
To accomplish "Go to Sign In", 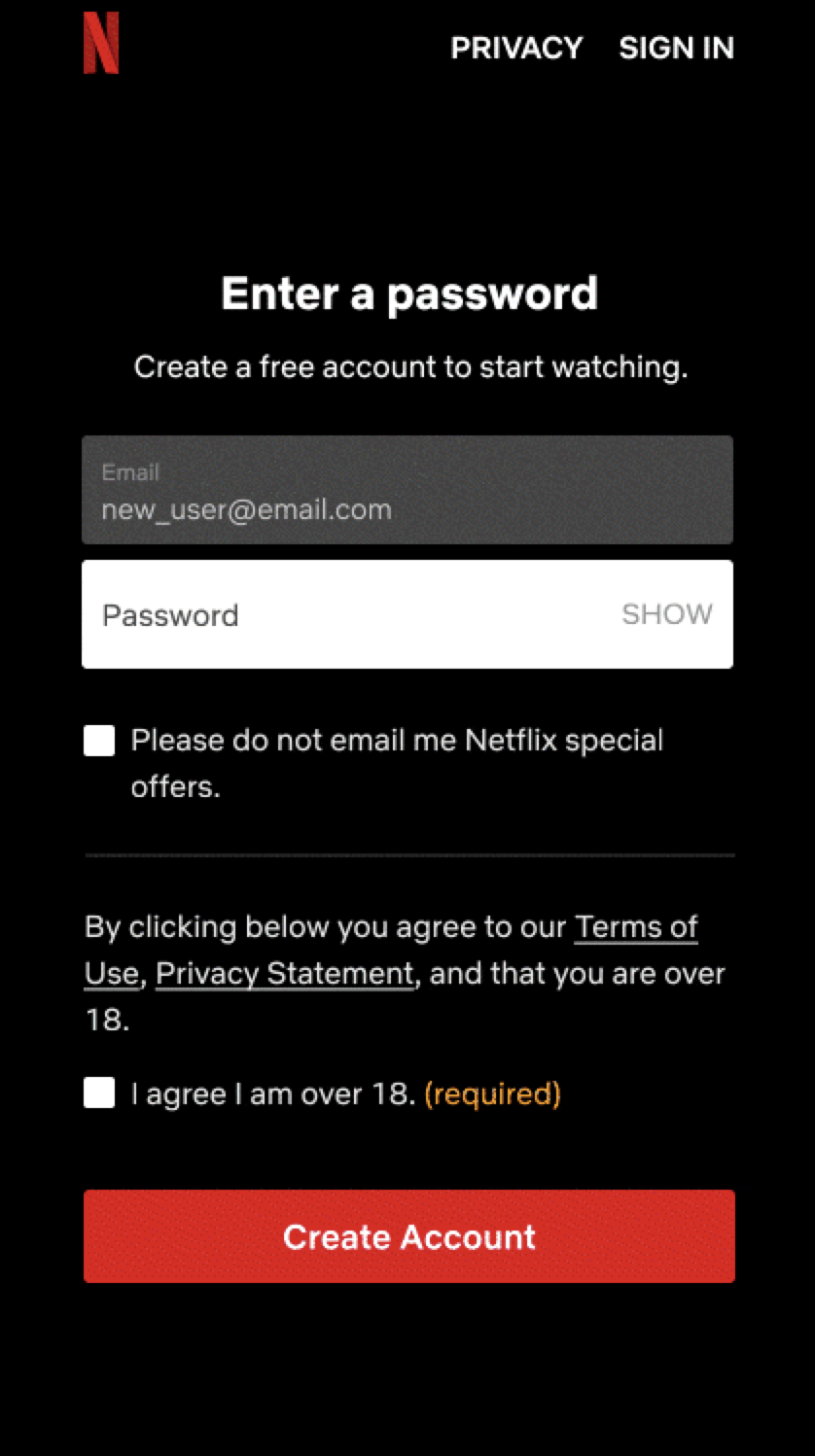I will click(x=676, y=48).
